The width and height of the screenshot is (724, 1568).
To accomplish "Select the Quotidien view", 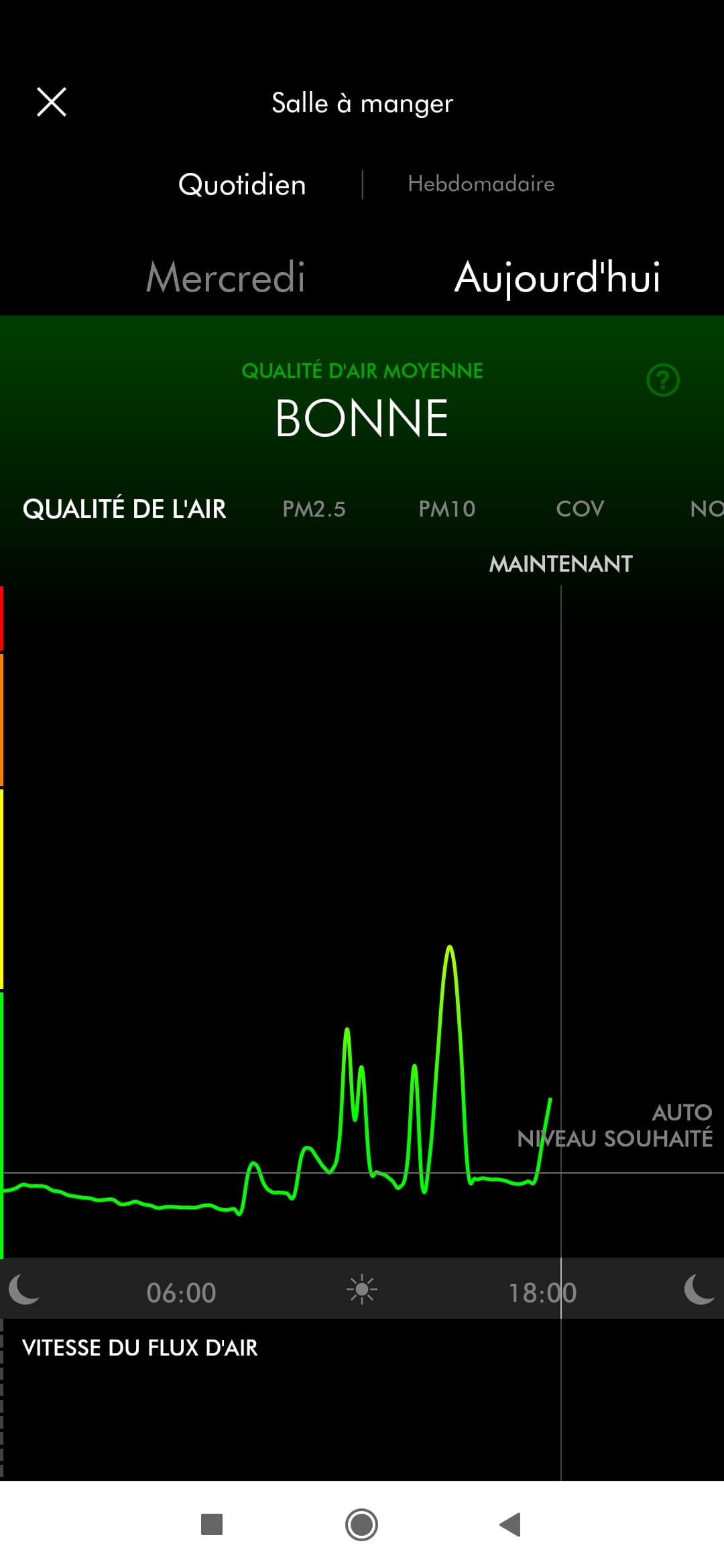I will click(x=242, y=184).
